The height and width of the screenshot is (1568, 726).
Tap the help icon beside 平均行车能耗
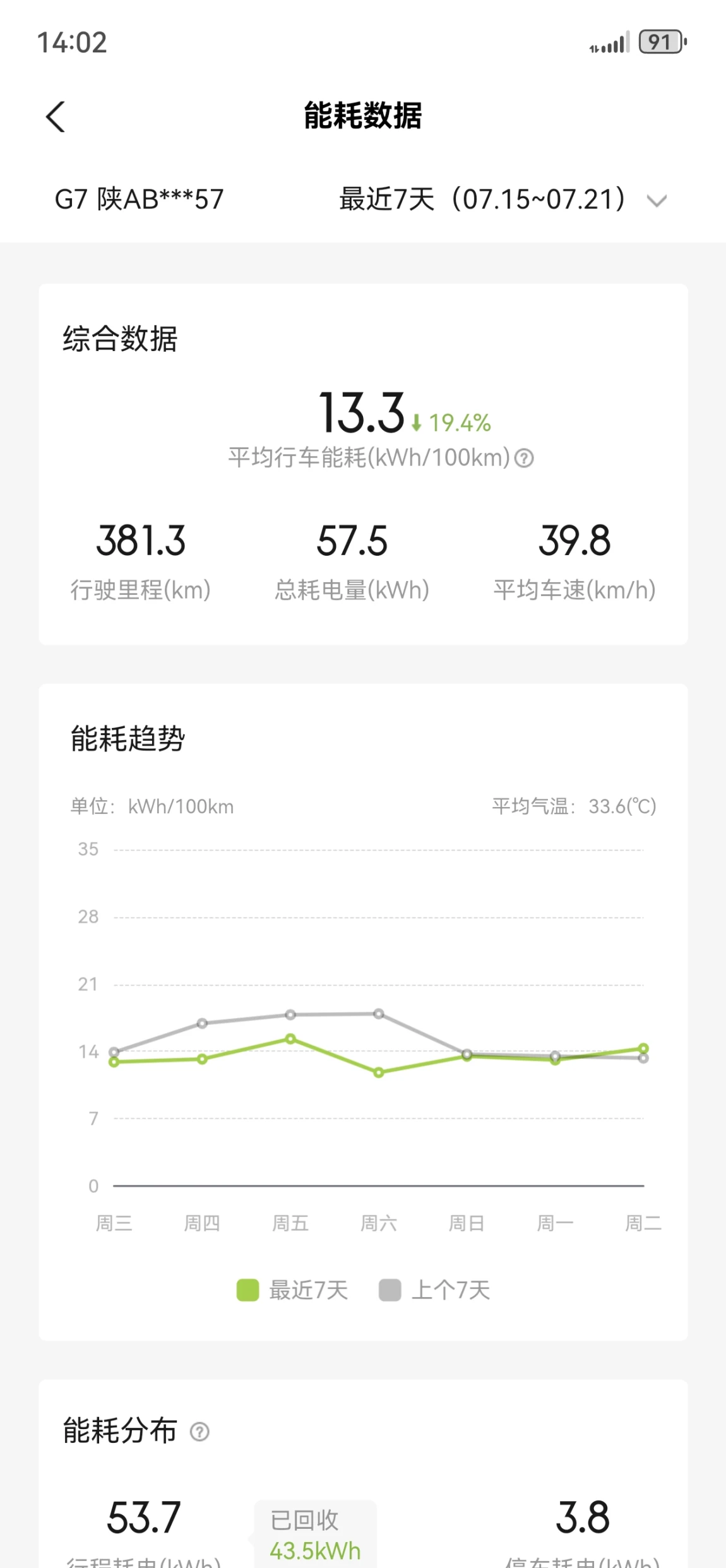tap(524, 458)
